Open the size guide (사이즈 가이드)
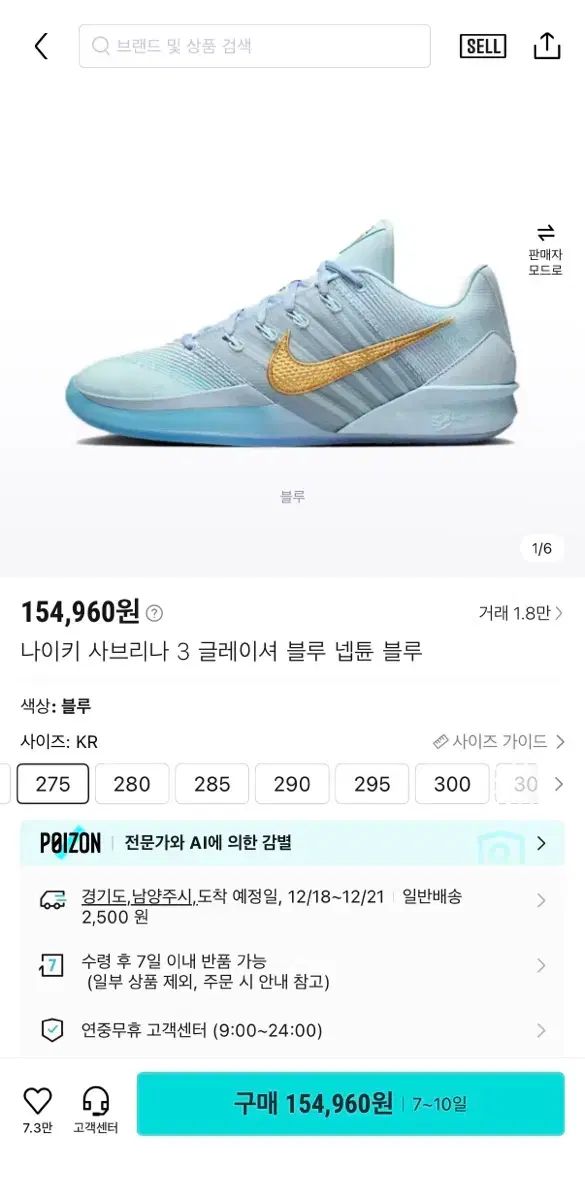The height and width of the screenshot is (1200, 585). click(x=499, y=742)
